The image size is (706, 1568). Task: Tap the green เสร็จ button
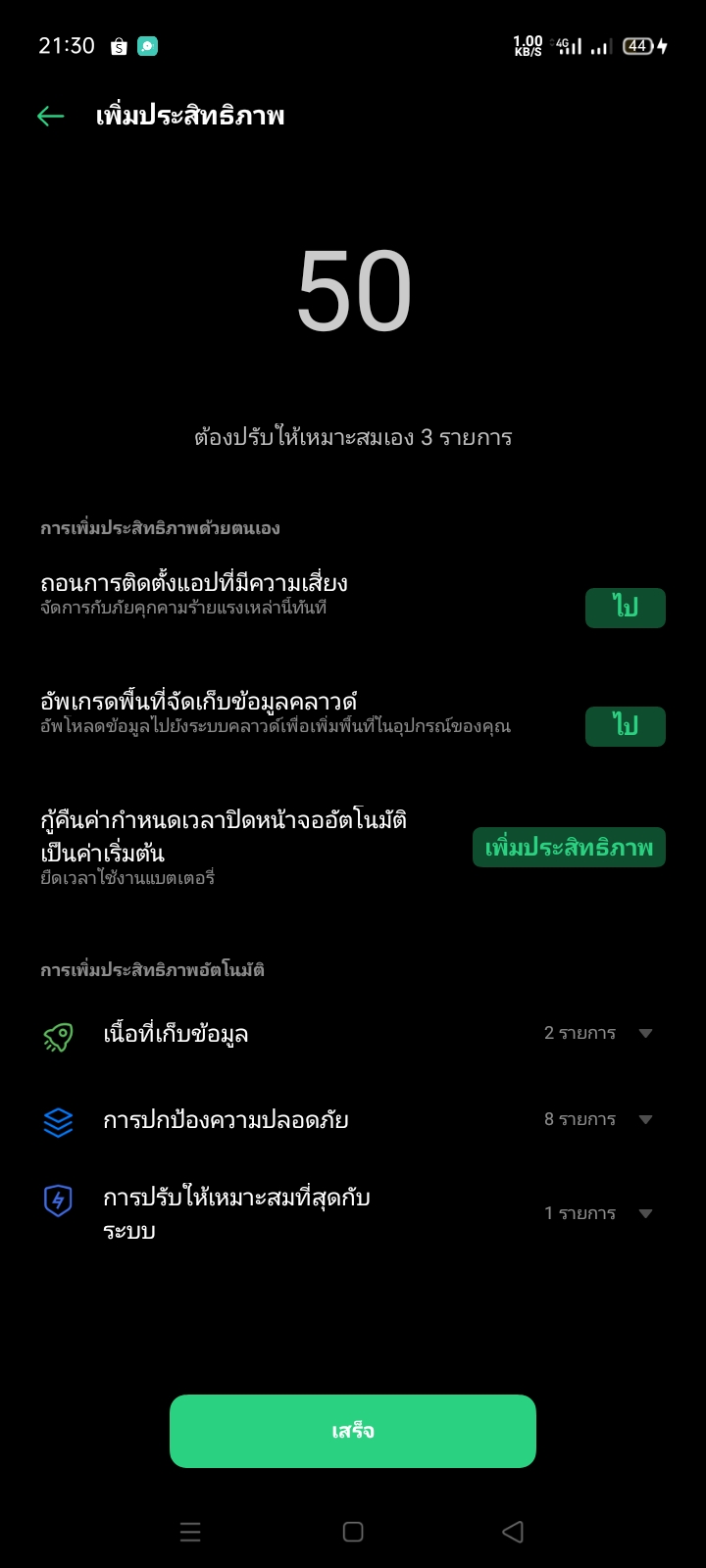(x=353, y=1431)
